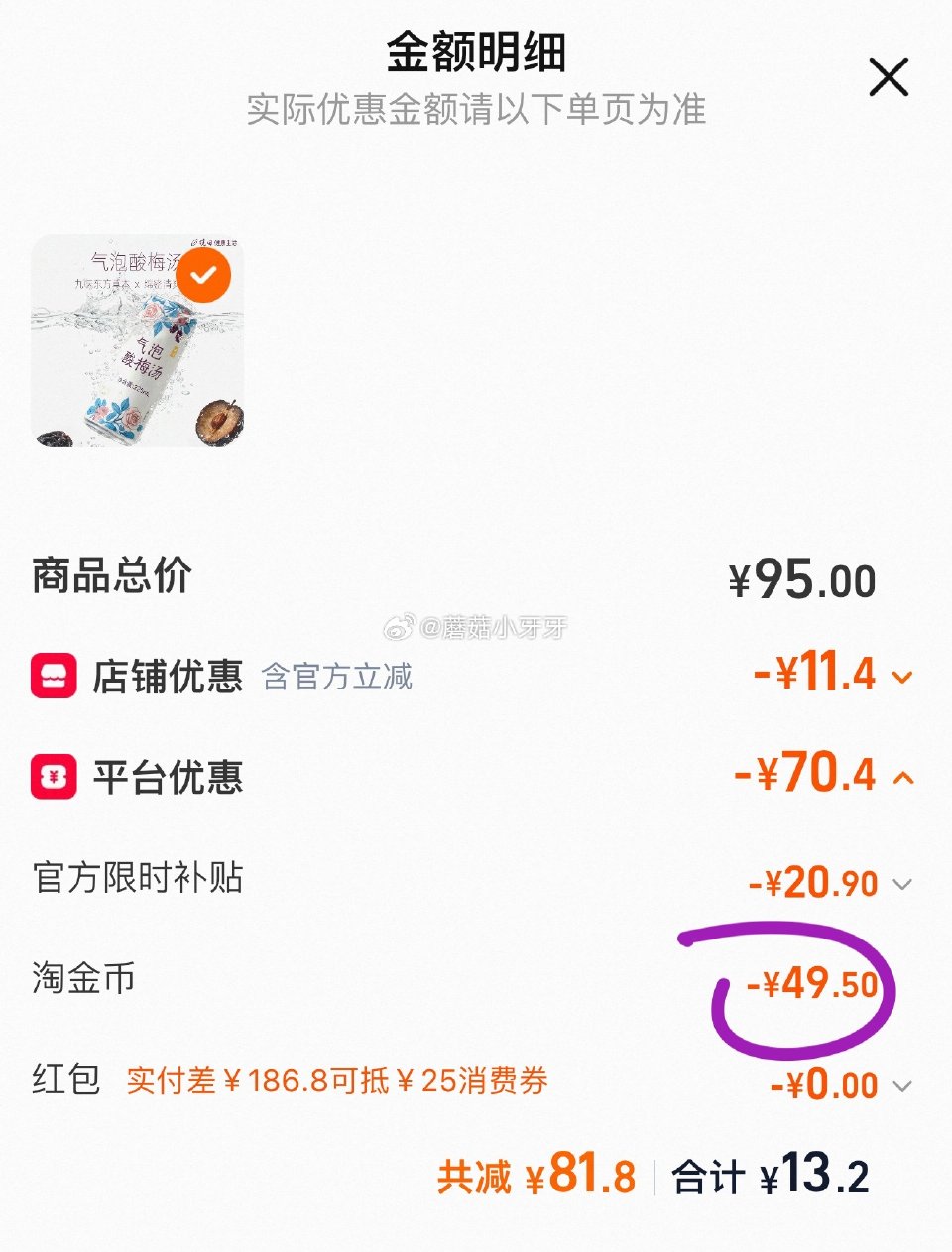Viewport: 952px width, 1252px height.
Task: Click the 平台优惠 platform discount icon
Action: 52,777
